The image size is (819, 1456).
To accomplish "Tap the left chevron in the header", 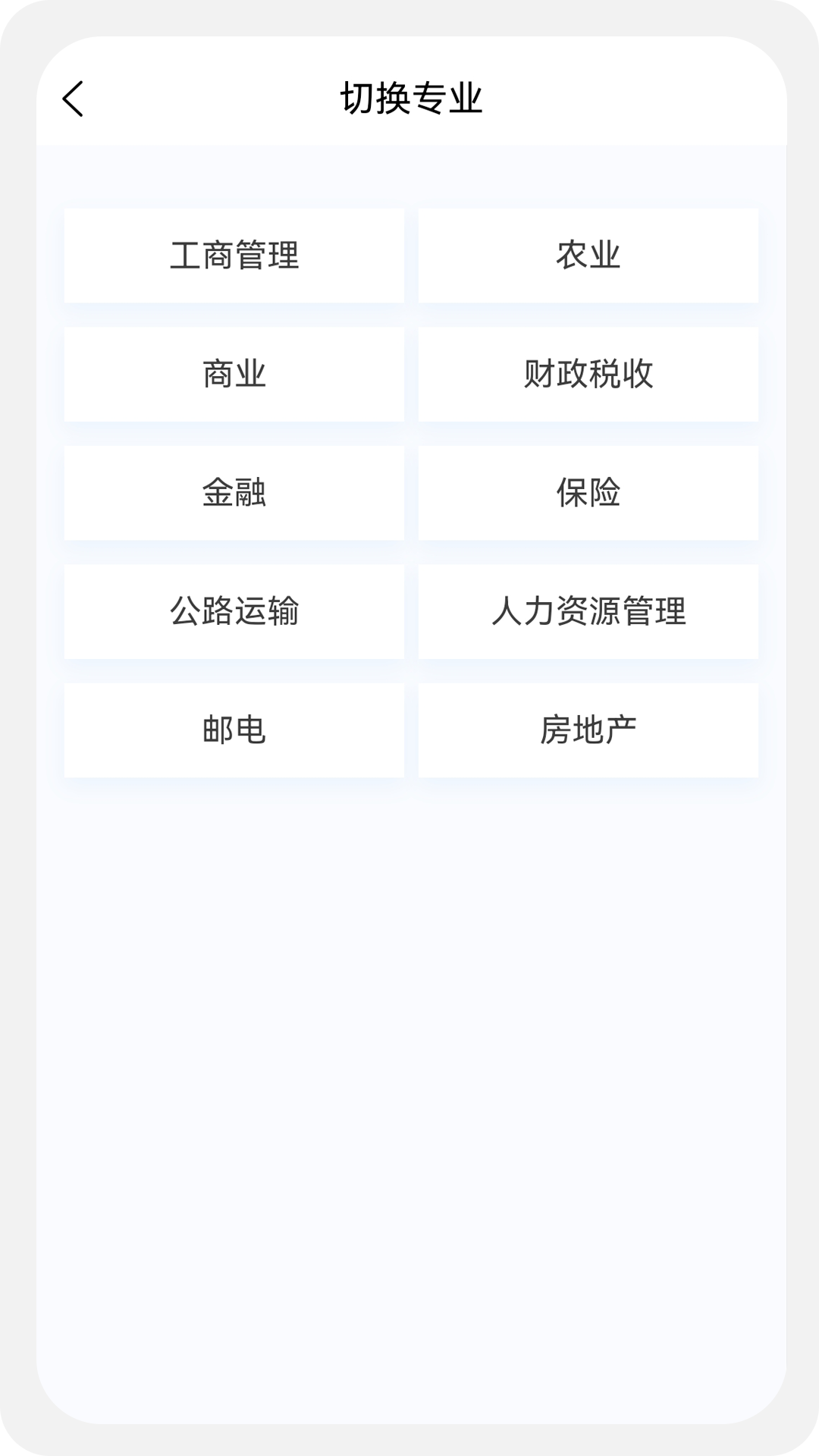I will [x=74, y=99].
